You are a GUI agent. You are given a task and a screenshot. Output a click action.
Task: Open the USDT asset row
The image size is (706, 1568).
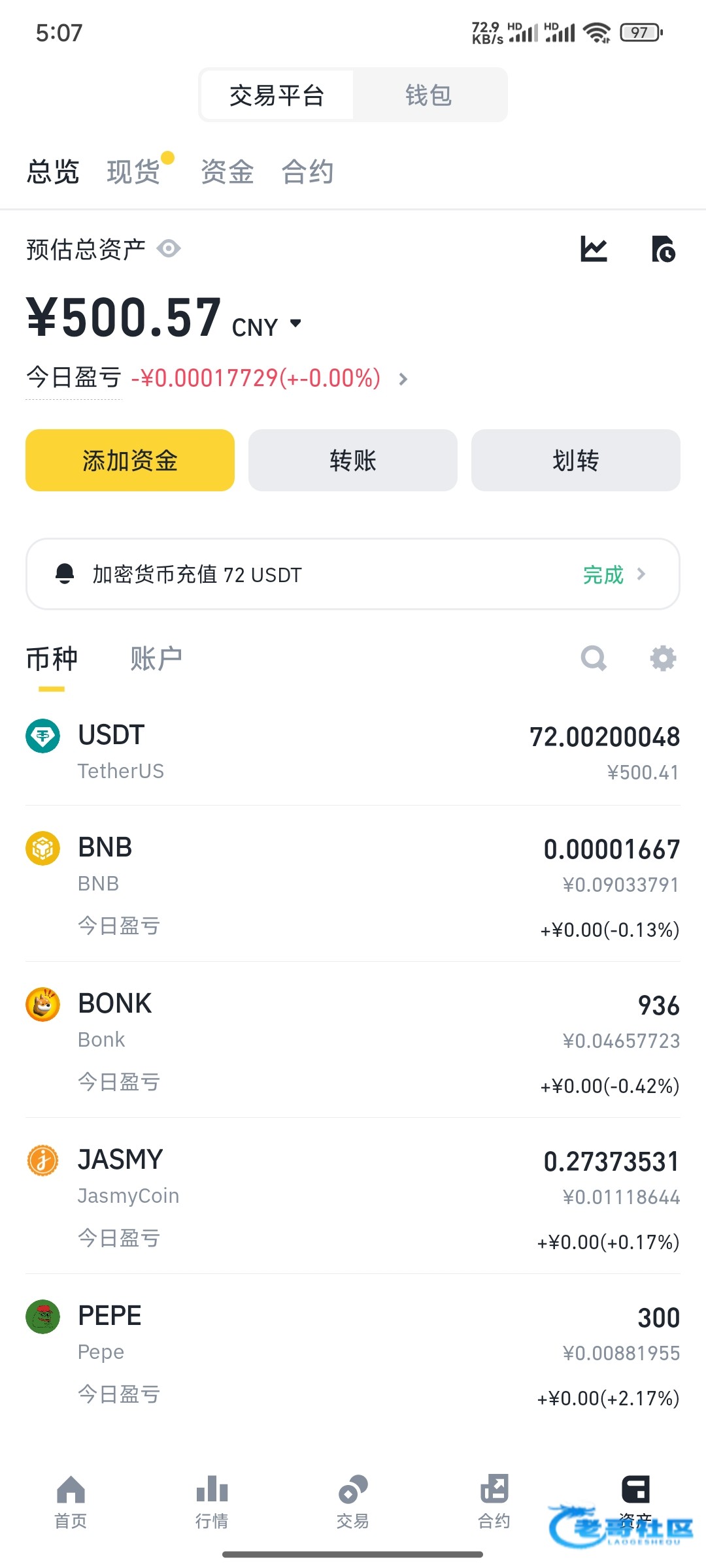point(352,753)
